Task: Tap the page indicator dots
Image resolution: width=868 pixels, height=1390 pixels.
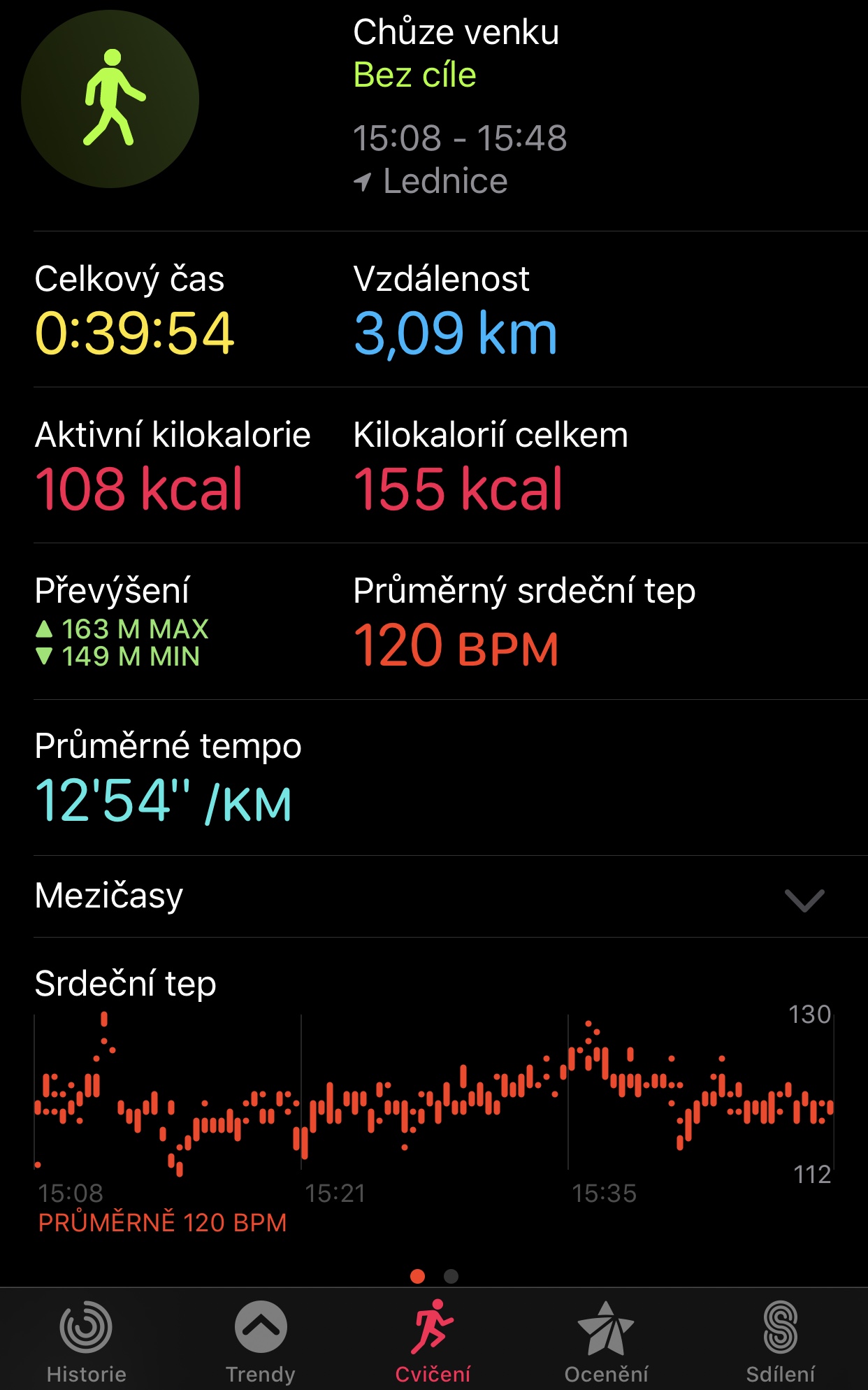Action: (434, 1276)
